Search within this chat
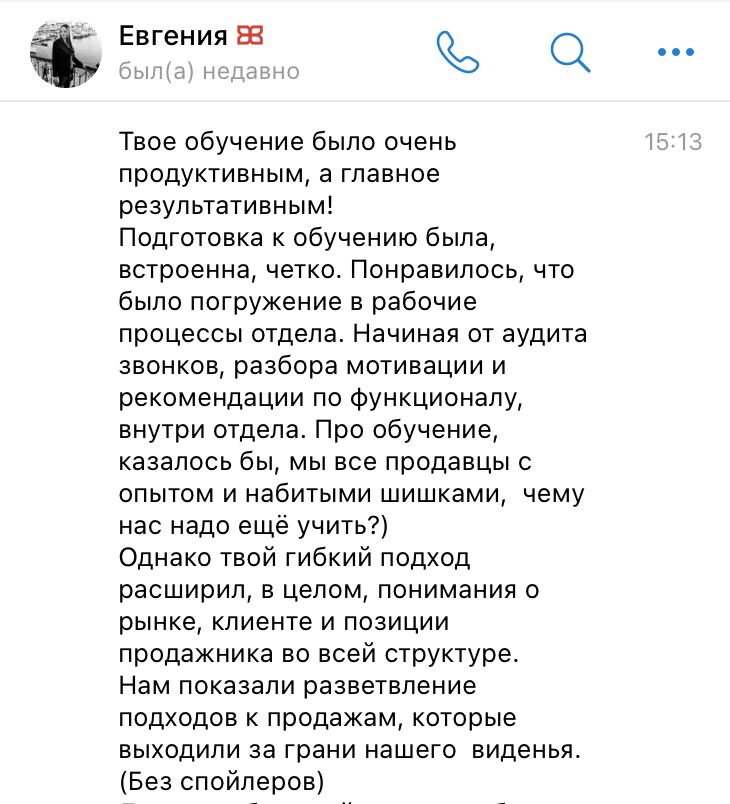730x804 pixels. click(570, 51)
